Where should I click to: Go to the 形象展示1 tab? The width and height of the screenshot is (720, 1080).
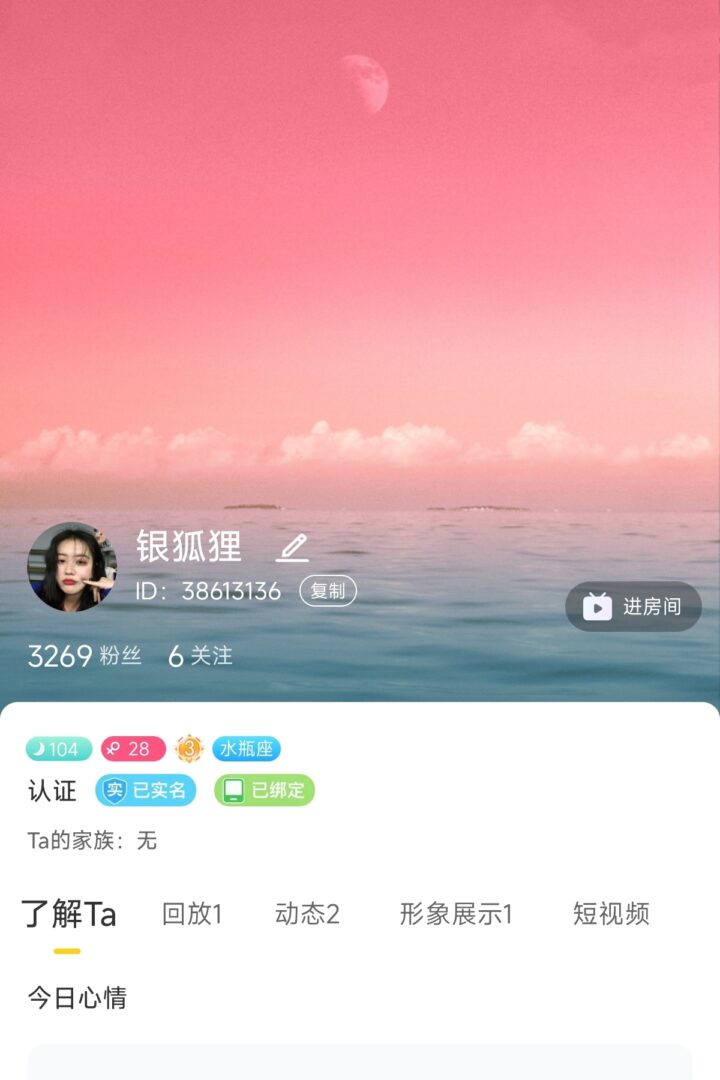pos(456,914)
